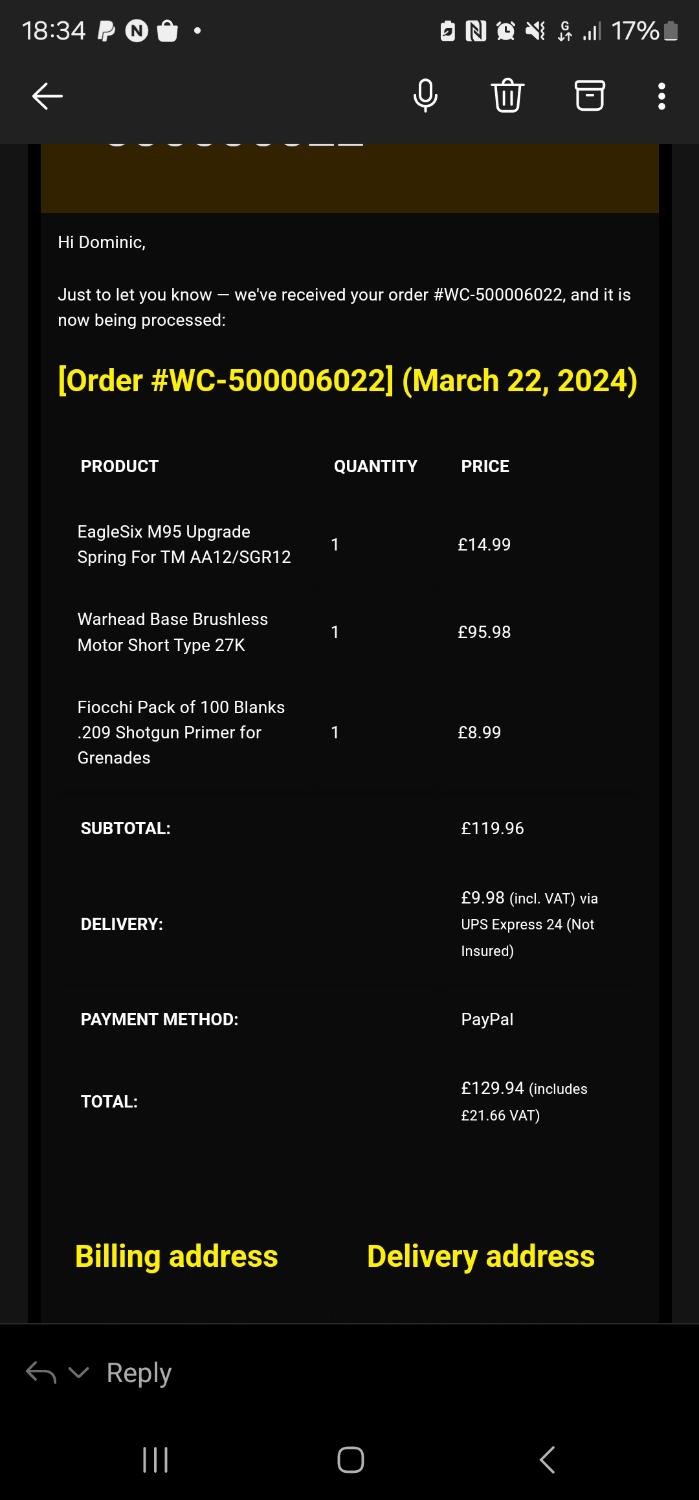Go to the home screen
This screenshot has height=1500, width=699.
pos(350,1460)
